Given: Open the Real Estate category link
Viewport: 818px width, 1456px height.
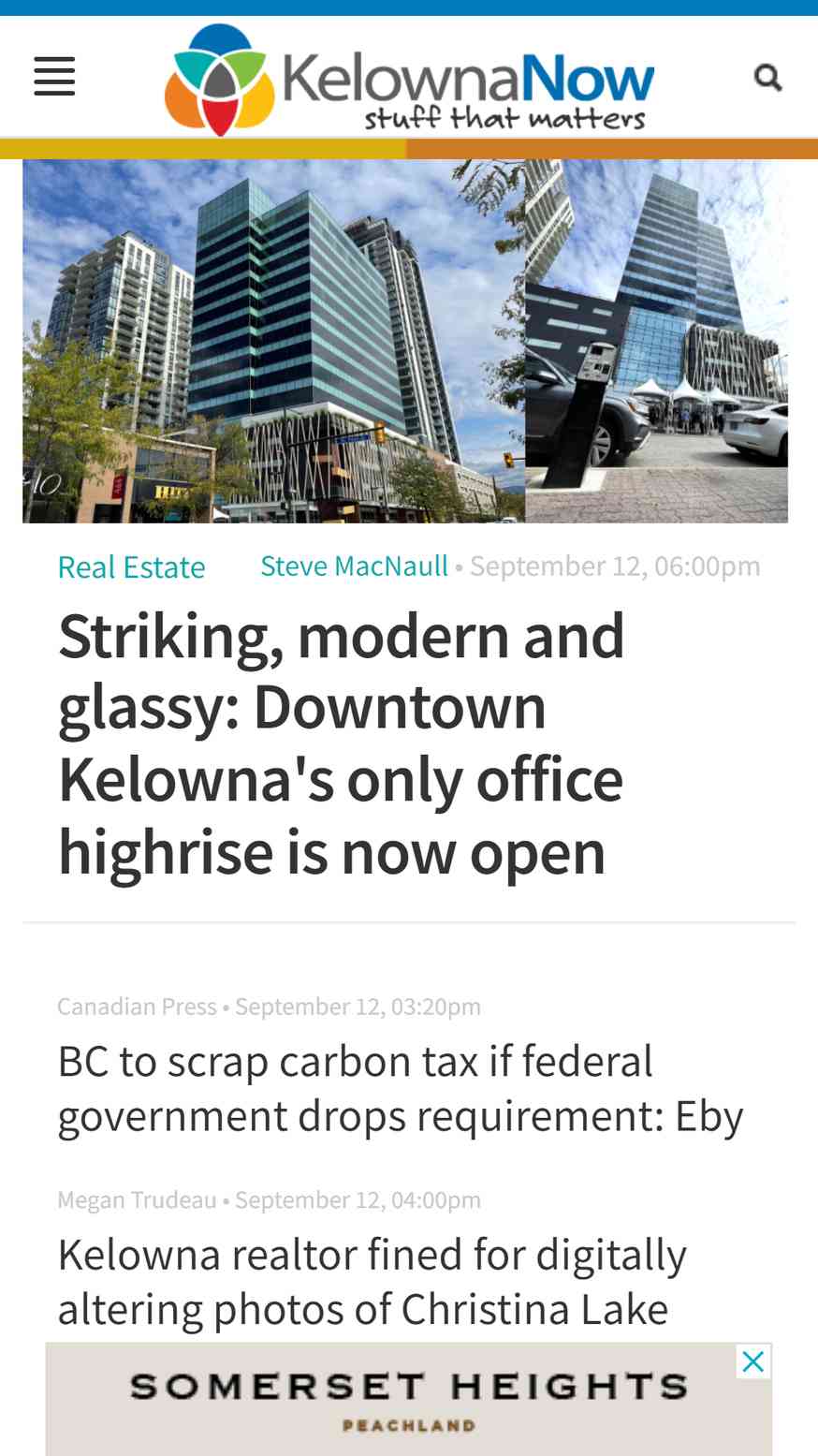Looking at the screenshot, I should click(x=131, y=566).
